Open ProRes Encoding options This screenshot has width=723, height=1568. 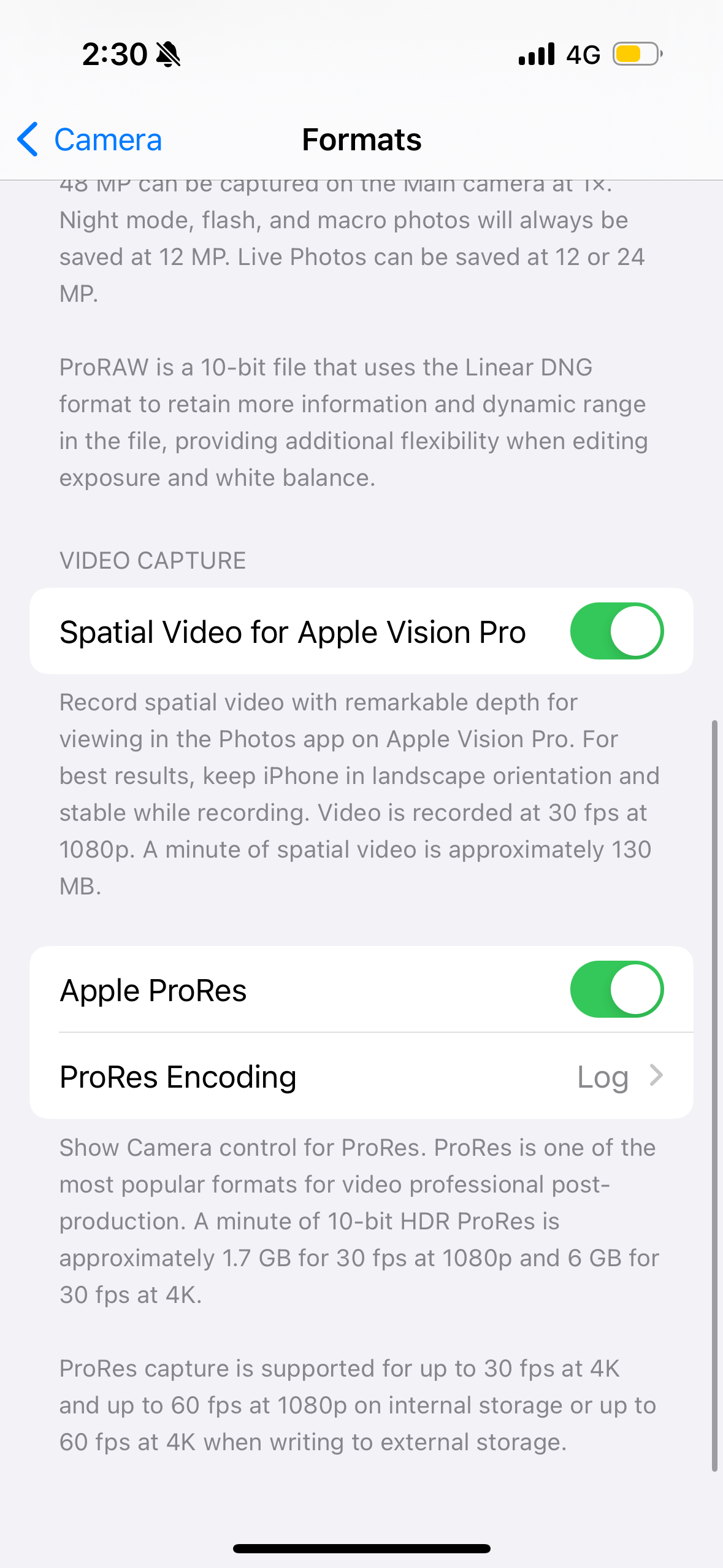(361, 1077)
